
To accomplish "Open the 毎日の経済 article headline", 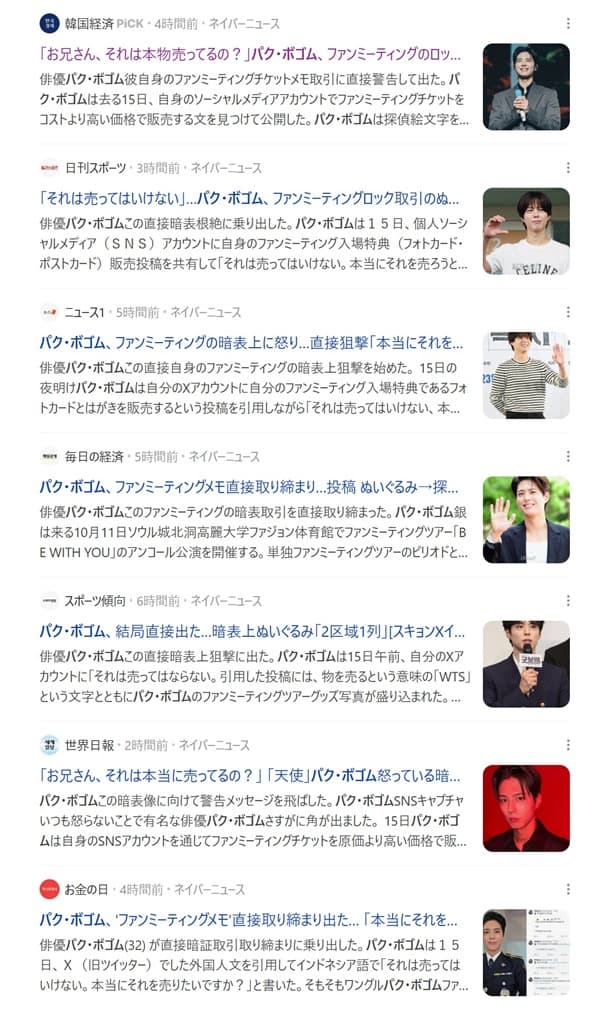I will [x=252, y=487].
